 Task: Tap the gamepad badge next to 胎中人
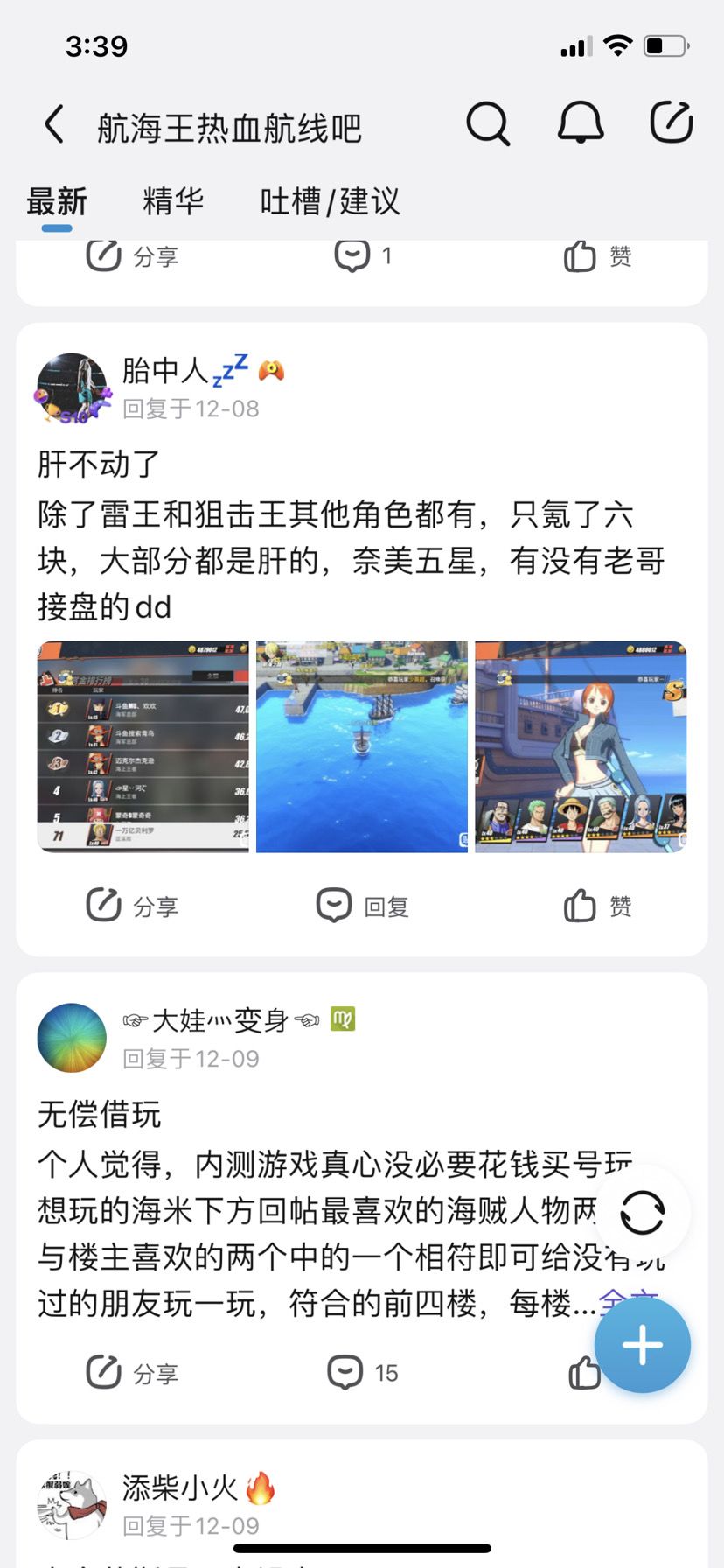273,368
